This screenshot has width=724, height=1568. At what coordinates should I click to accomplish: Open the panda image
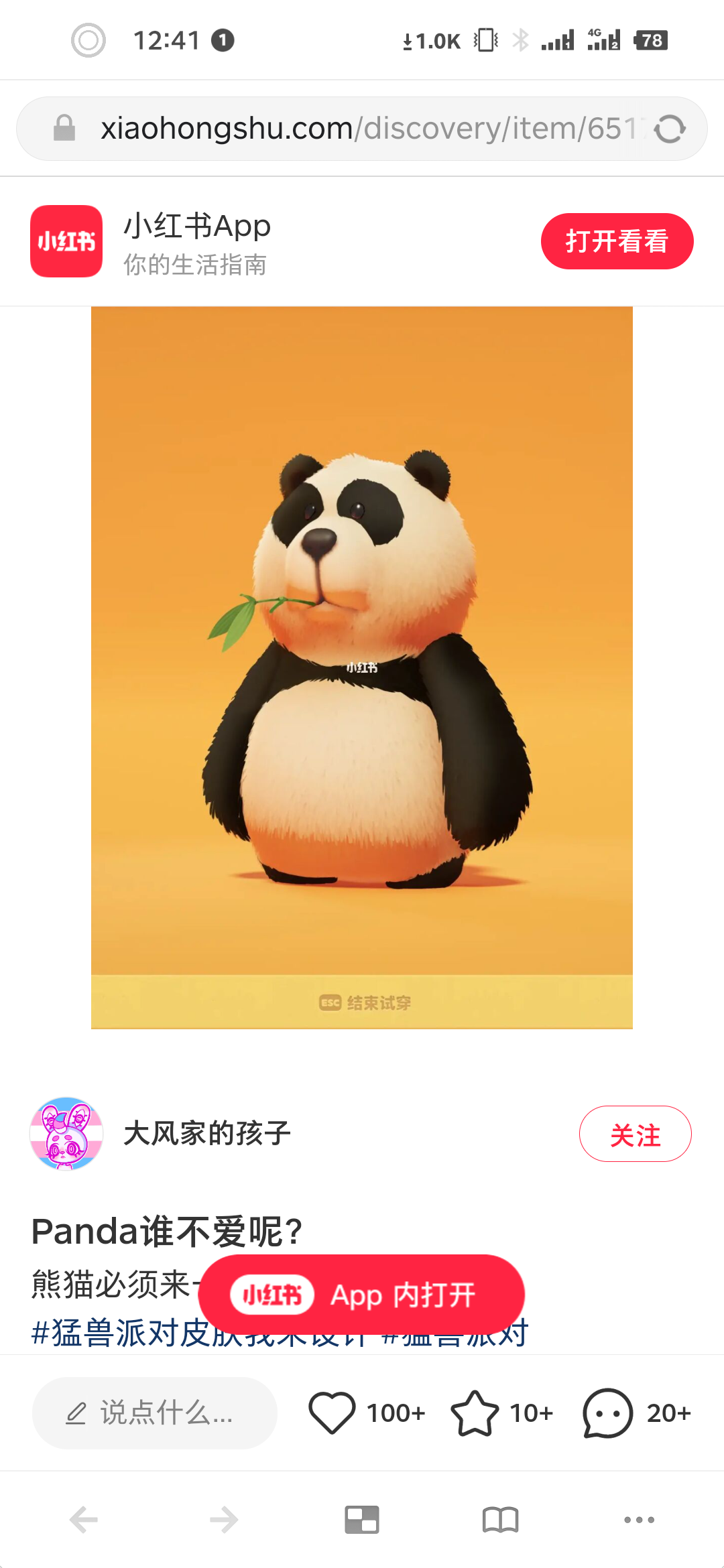[362, 667]
